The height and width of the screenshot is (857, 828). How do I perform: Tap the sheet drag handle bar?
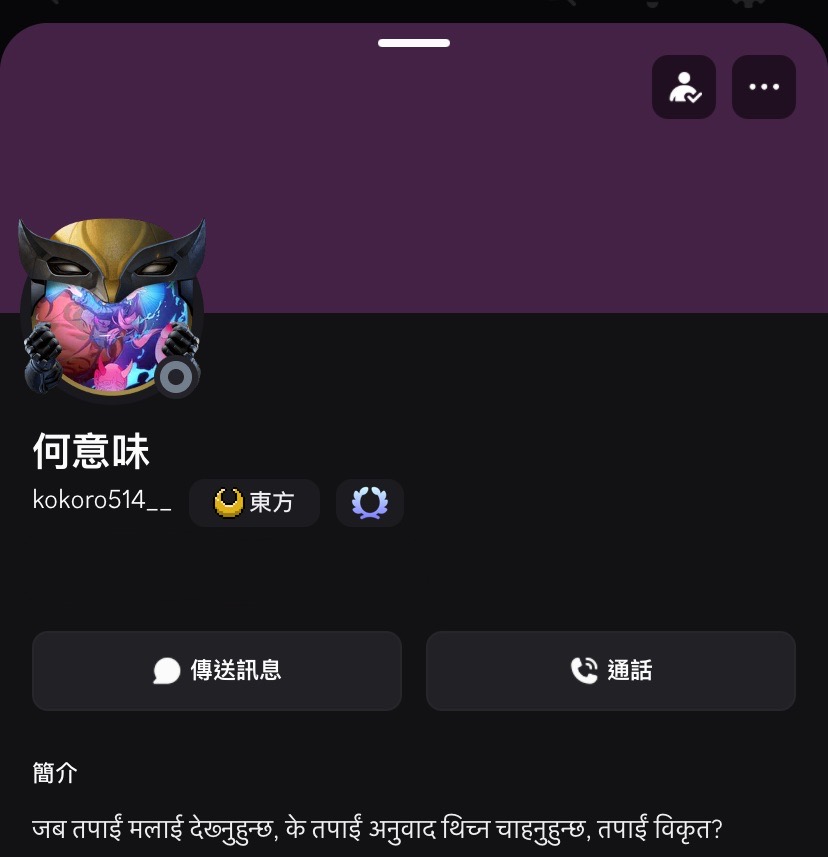point(414,43)
